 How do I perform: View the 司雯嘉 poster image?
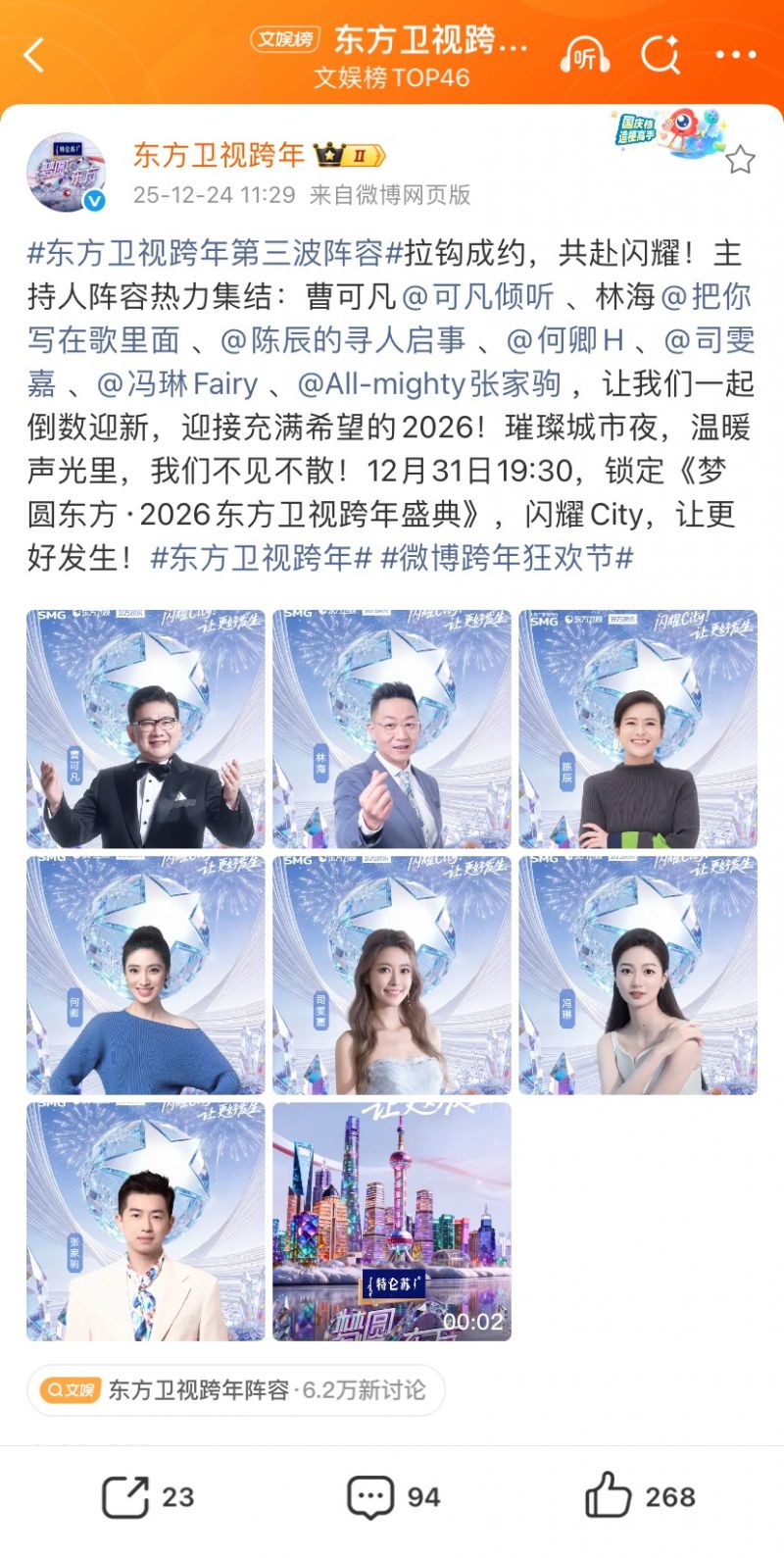392,975
